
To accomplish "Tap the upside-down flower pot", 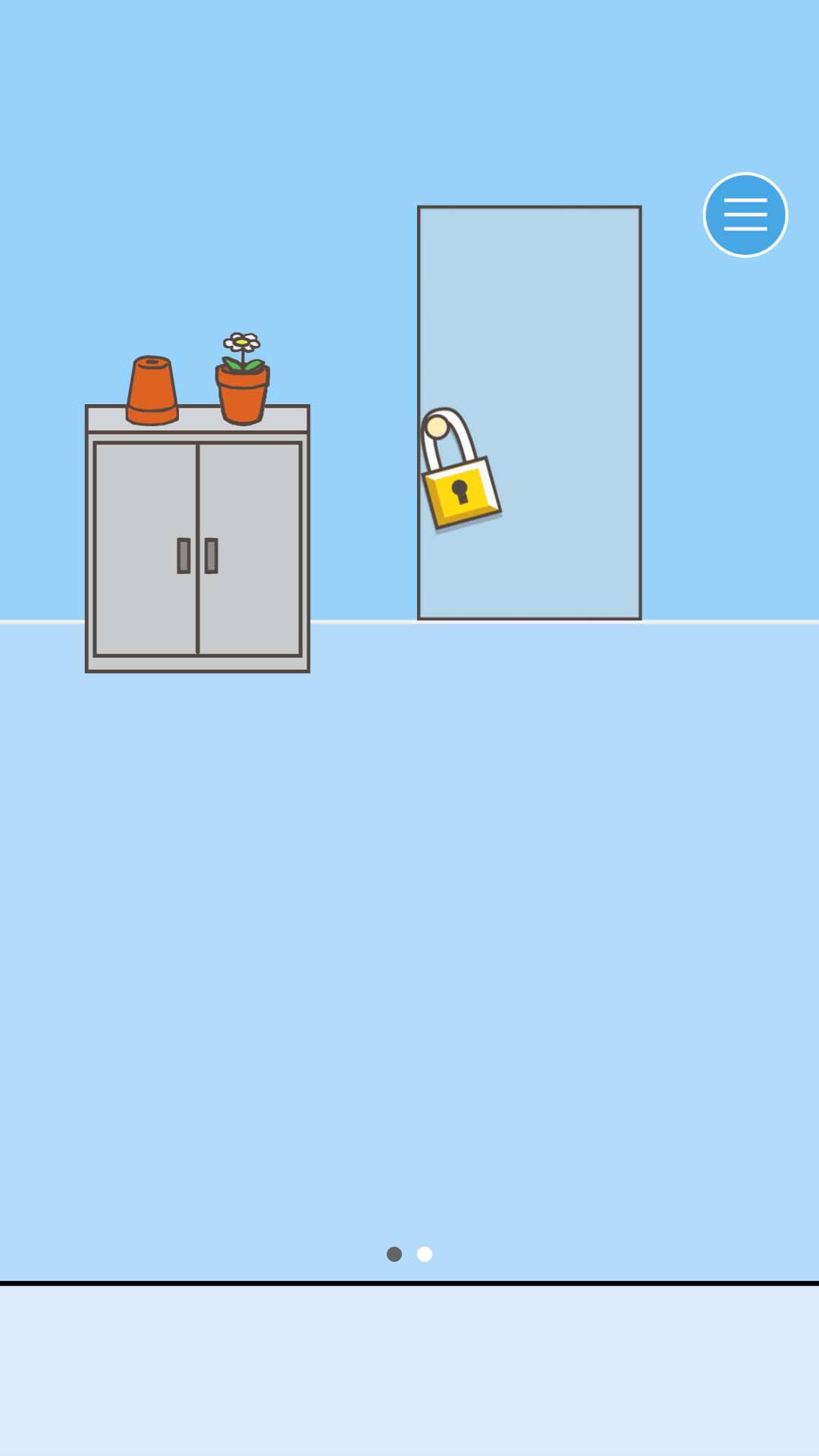I will [x=152, y=391].
